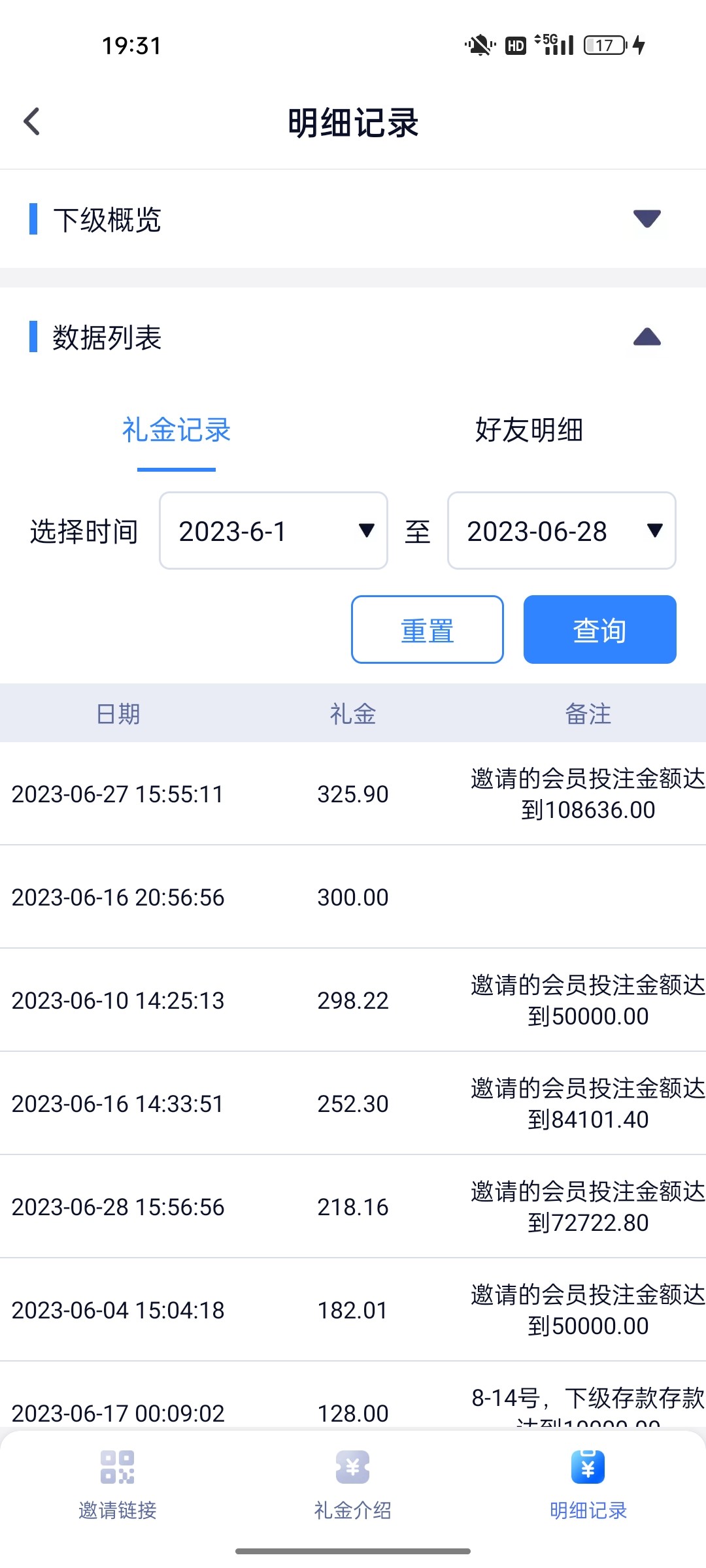706x1568 pixels.
Task: Click the 查询 query button
Action: [x=599, y=629]
